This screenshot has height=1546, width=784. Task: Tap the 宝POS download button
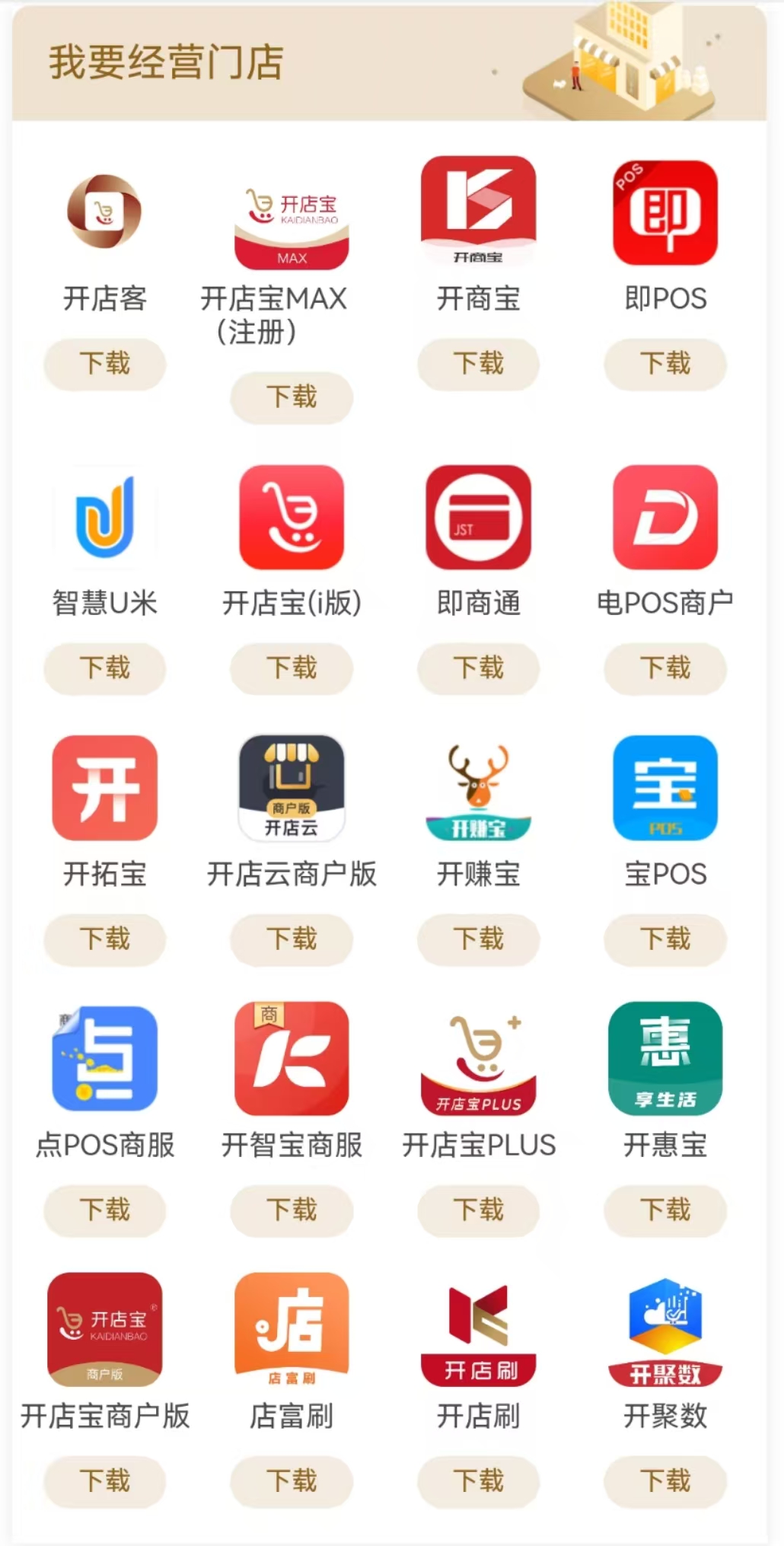pos(665,939)
